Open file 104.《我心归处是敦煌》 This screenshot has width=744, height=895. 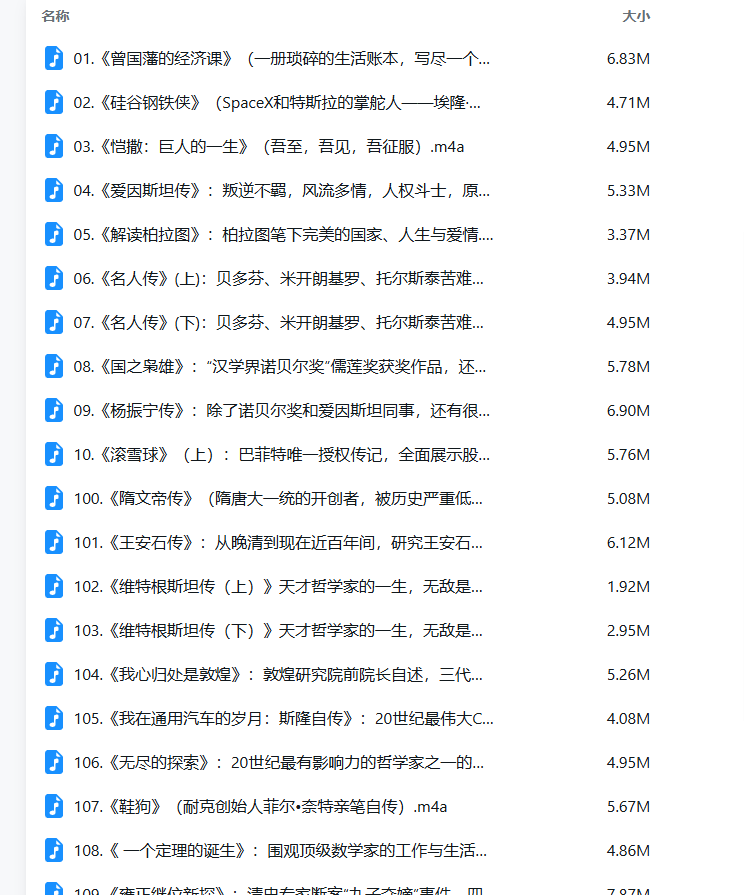[283, 675]
